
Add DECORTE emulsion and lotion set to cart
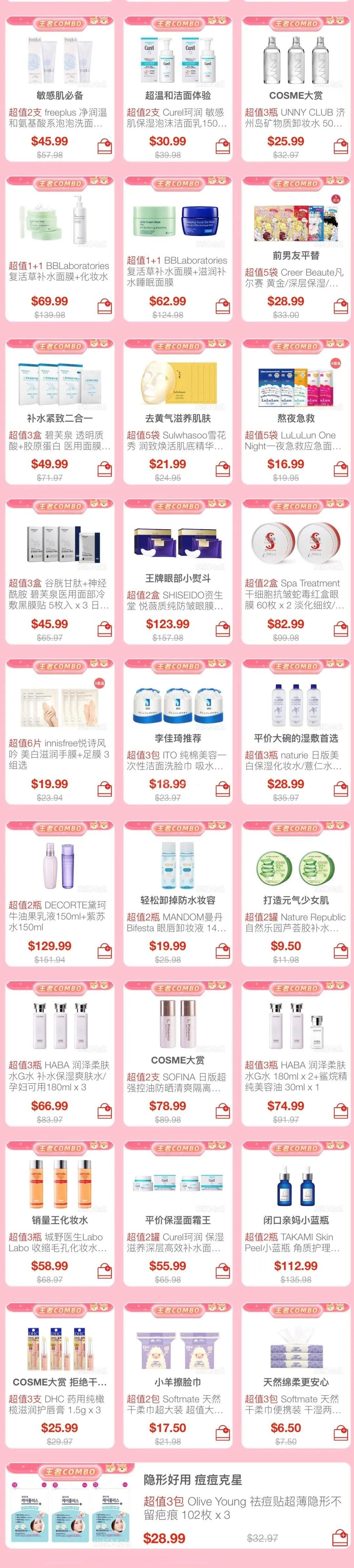(105, 951)
